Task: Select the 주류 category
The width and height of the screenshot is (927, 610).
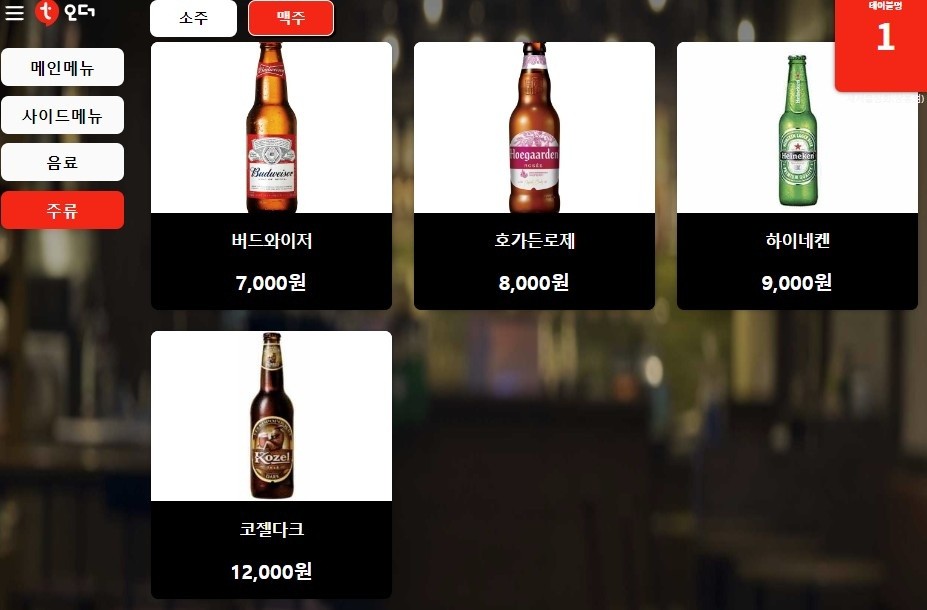Action: pos(62,210)
